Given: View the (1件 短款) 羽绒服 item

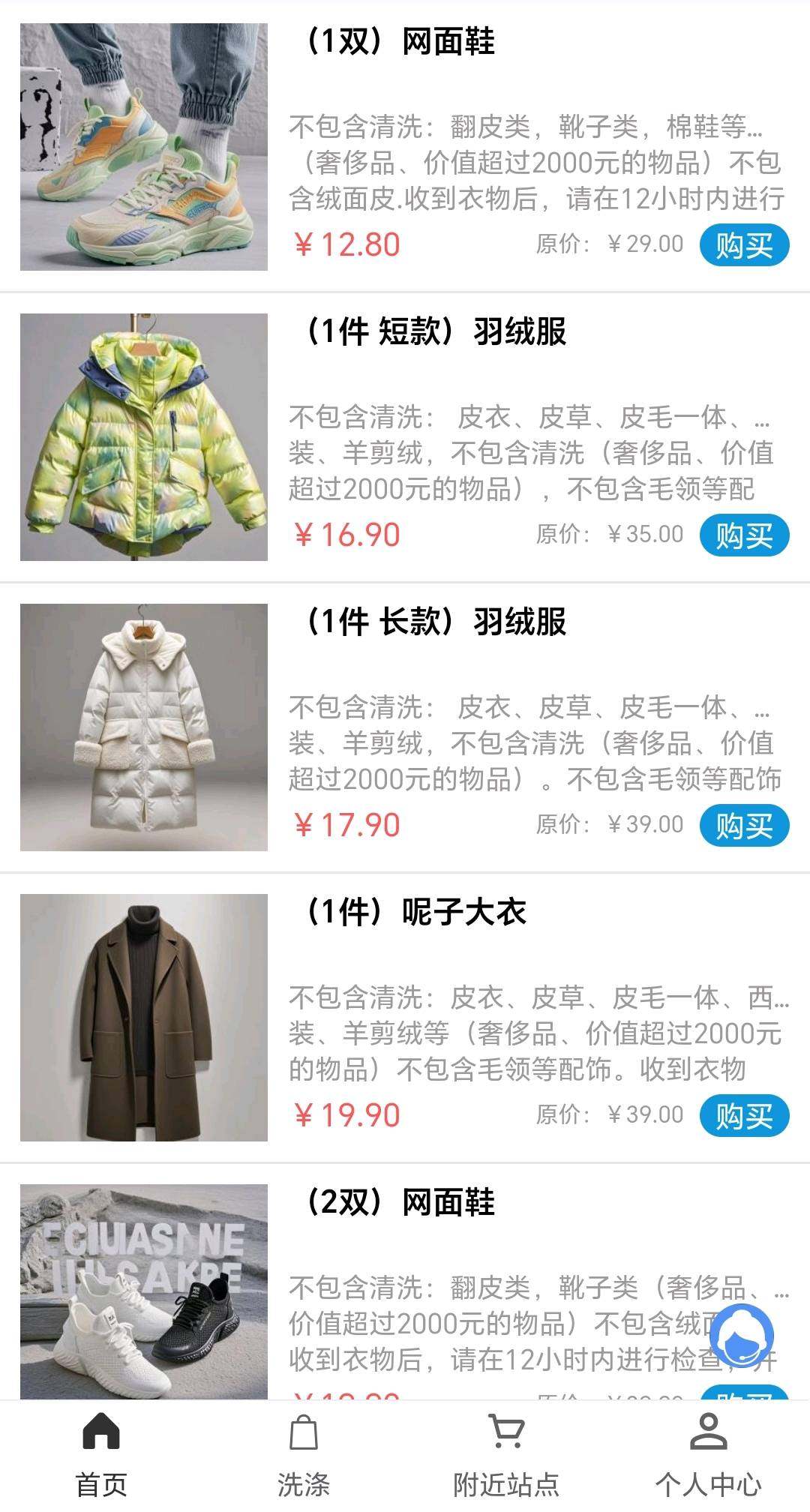Looking at the screenshot, I should 144,437.
